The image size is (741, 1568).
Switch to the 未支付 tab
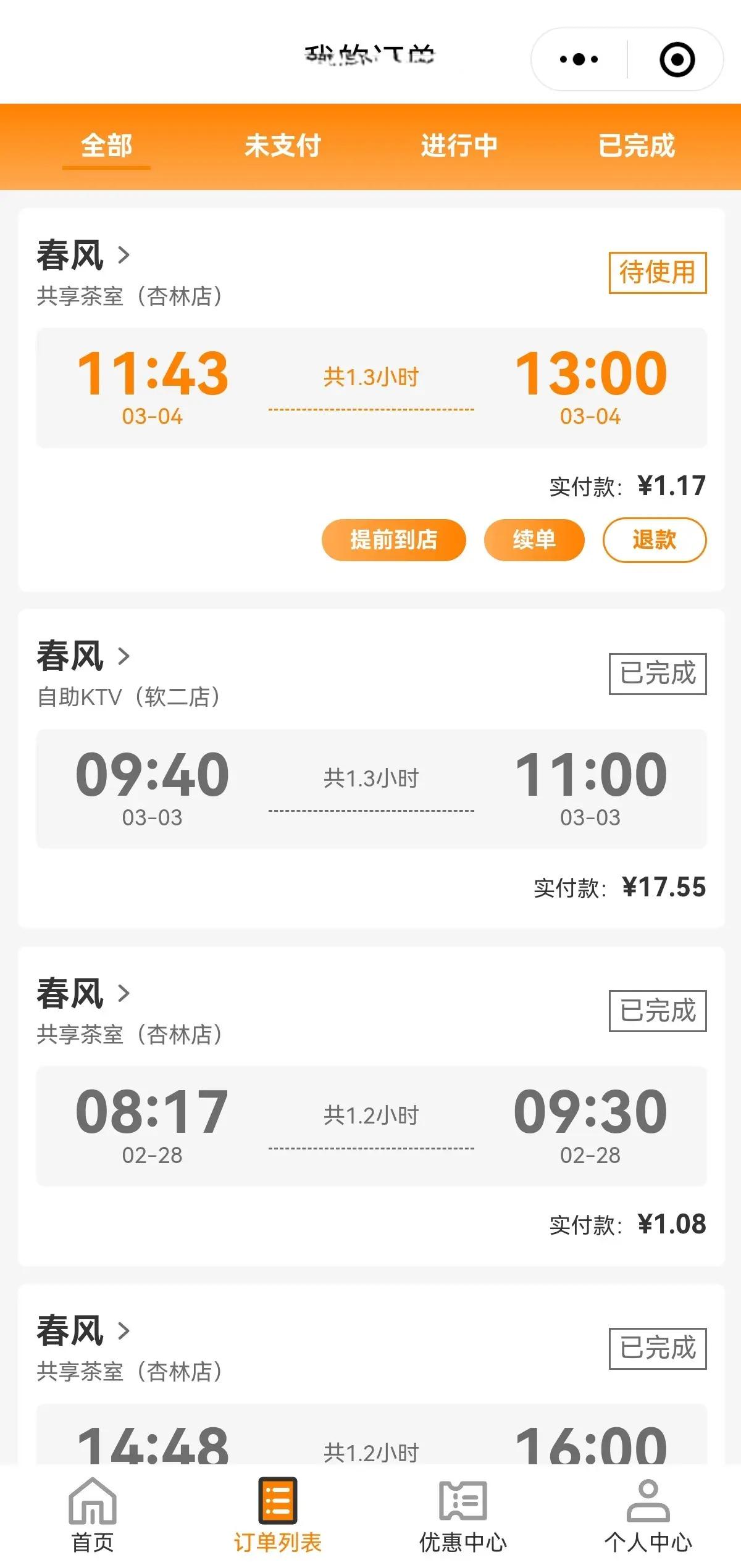coord(283,146)
